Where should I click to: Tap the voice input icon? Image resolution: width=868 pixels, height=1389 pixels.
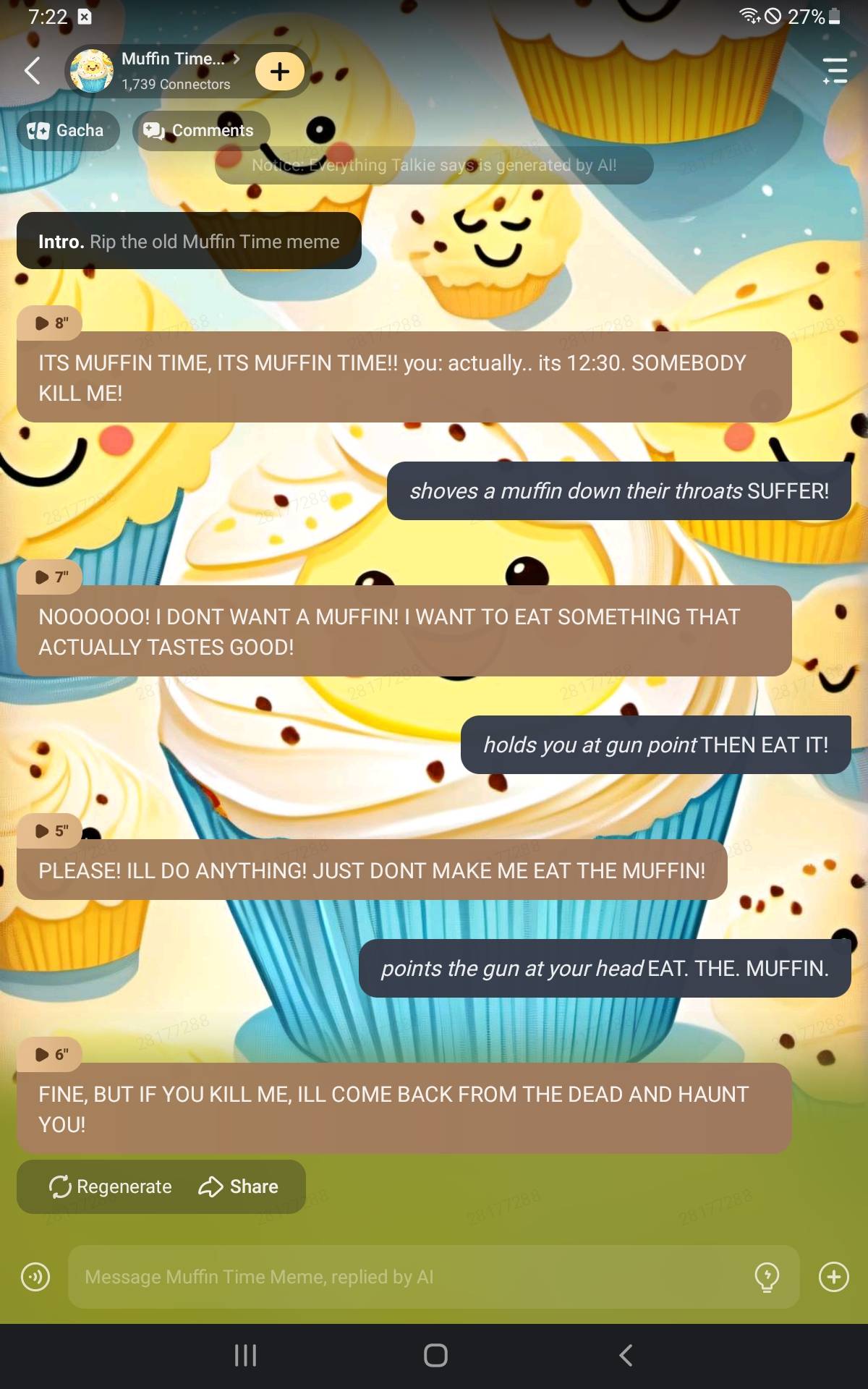[35, 1277]
